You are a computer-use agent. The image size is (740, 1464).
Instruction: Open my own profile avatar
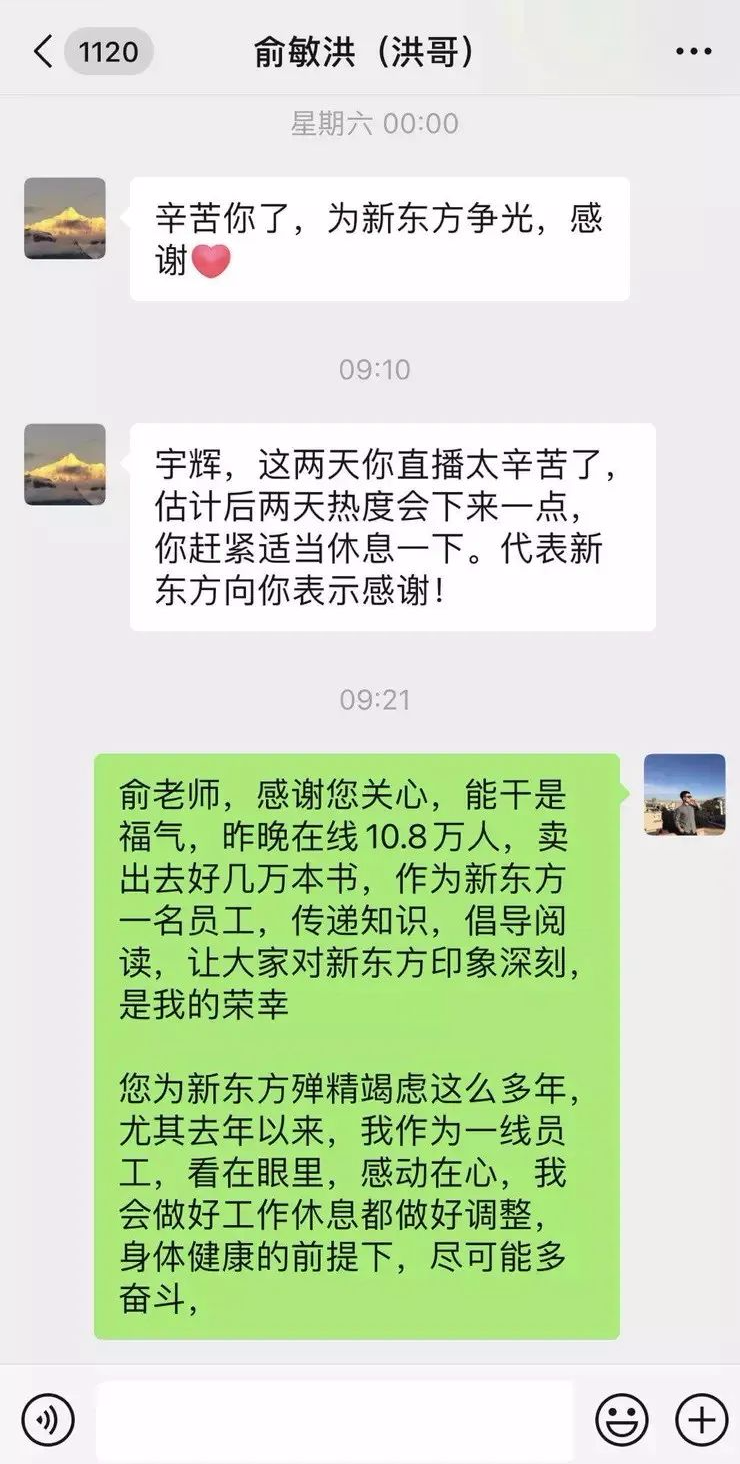pos(684,795)
